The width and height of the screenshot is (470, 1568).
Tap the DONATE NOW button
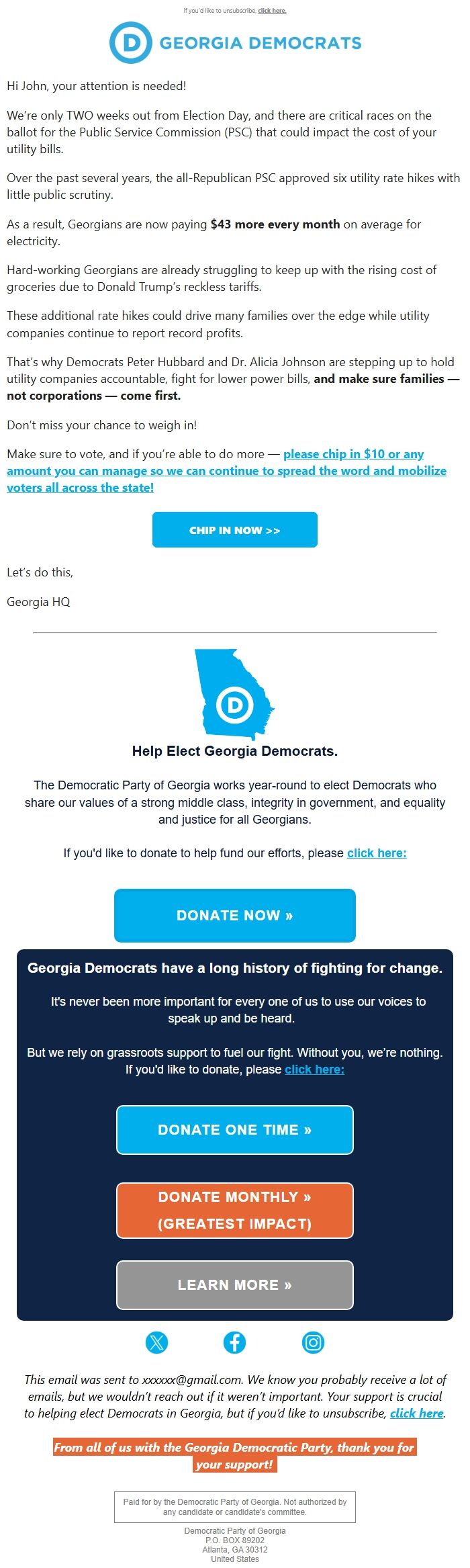(235, 915)
